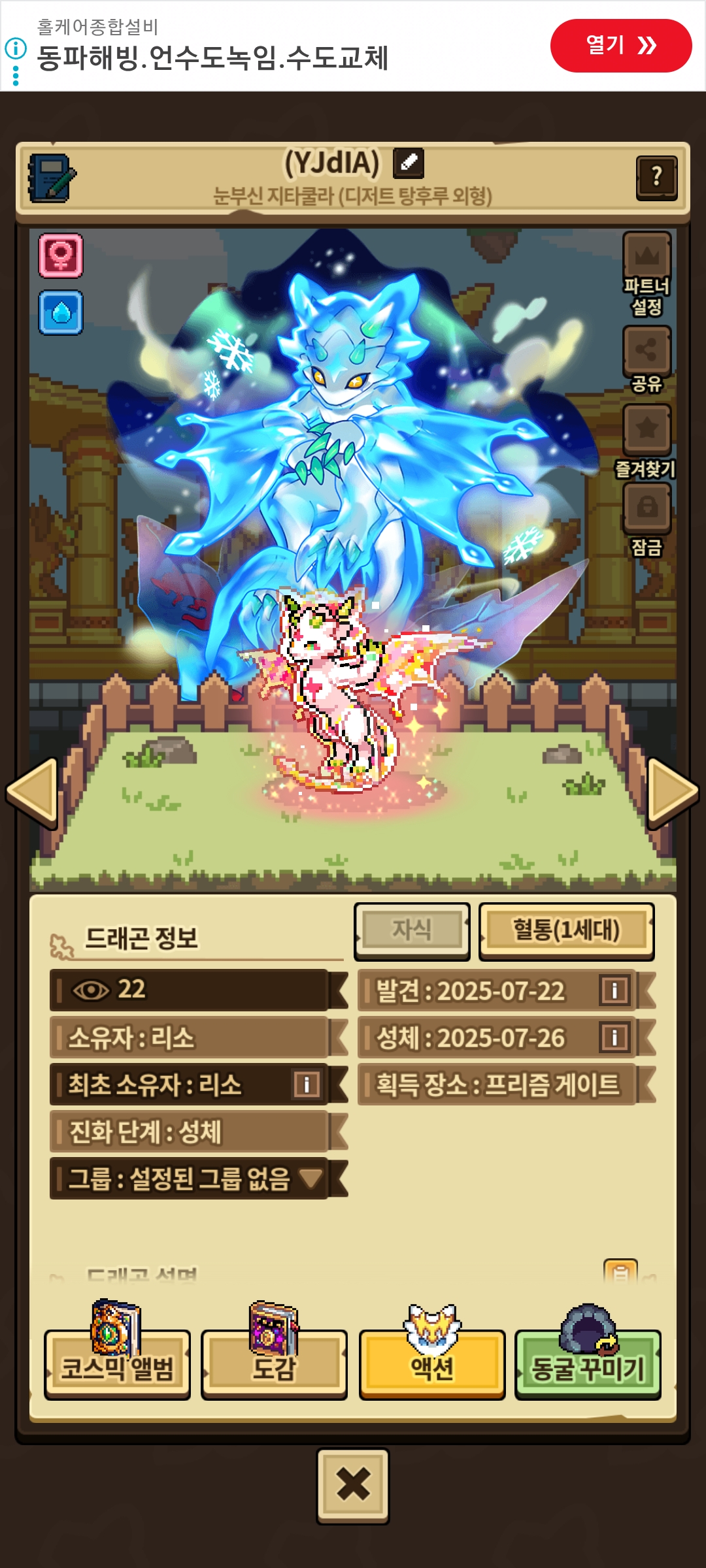The height and width of the screenshot is (1568, 706).
Task: Show info for 성체 date
Action: coord(614,1037)
